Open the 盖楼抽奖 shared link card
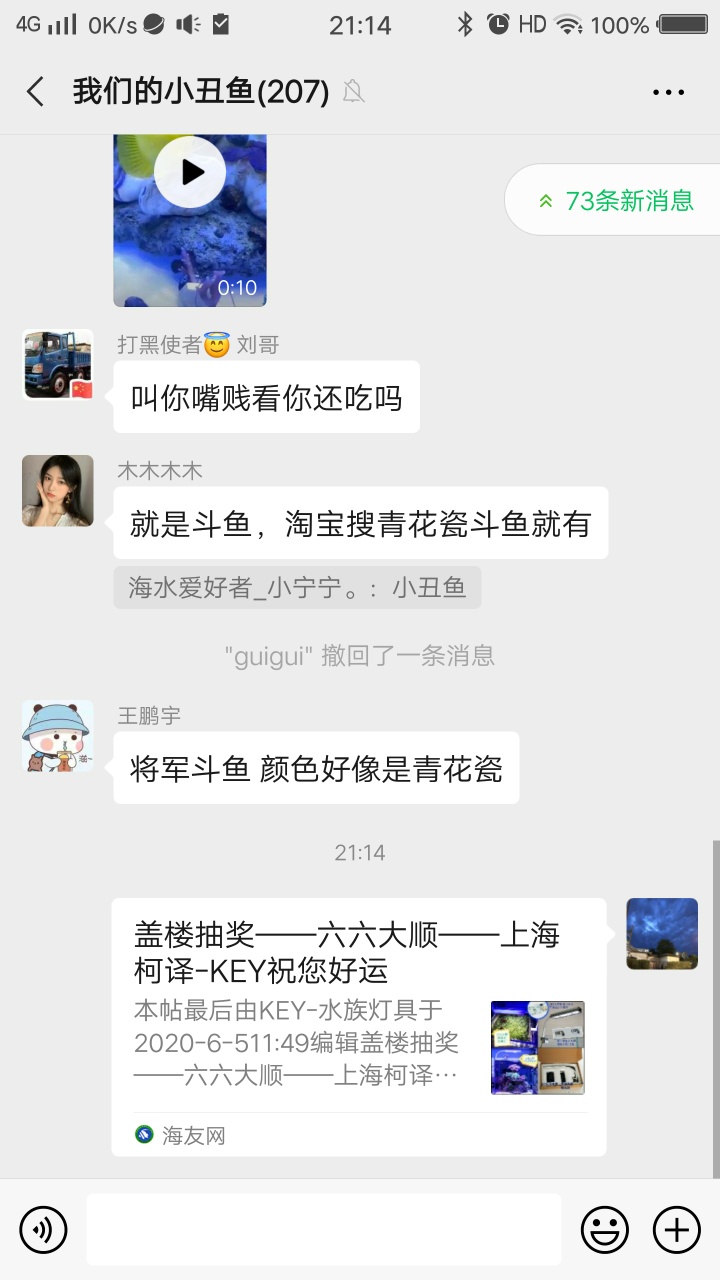Viewport: 720px width, 1280px height. (x=358, y=1026)
